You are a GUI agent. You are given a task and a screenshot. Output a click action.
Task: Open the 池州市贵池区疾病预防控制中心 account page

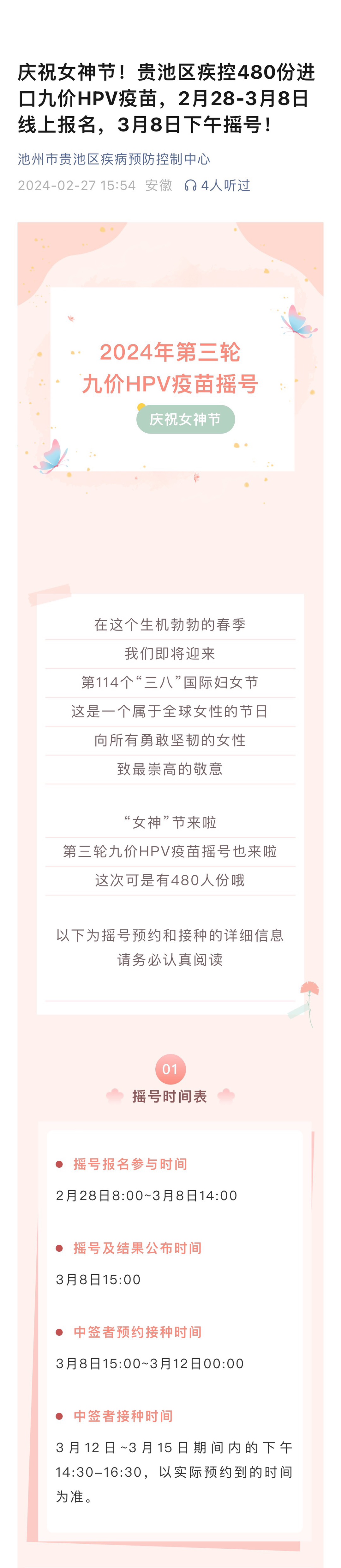(x=114, y=160)
